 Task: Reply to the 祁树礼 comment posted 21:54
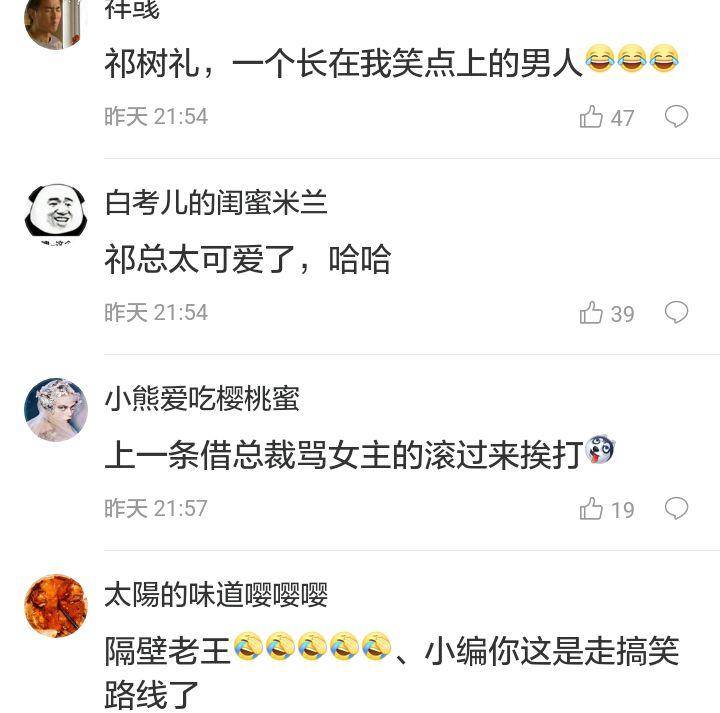(677, 116)
